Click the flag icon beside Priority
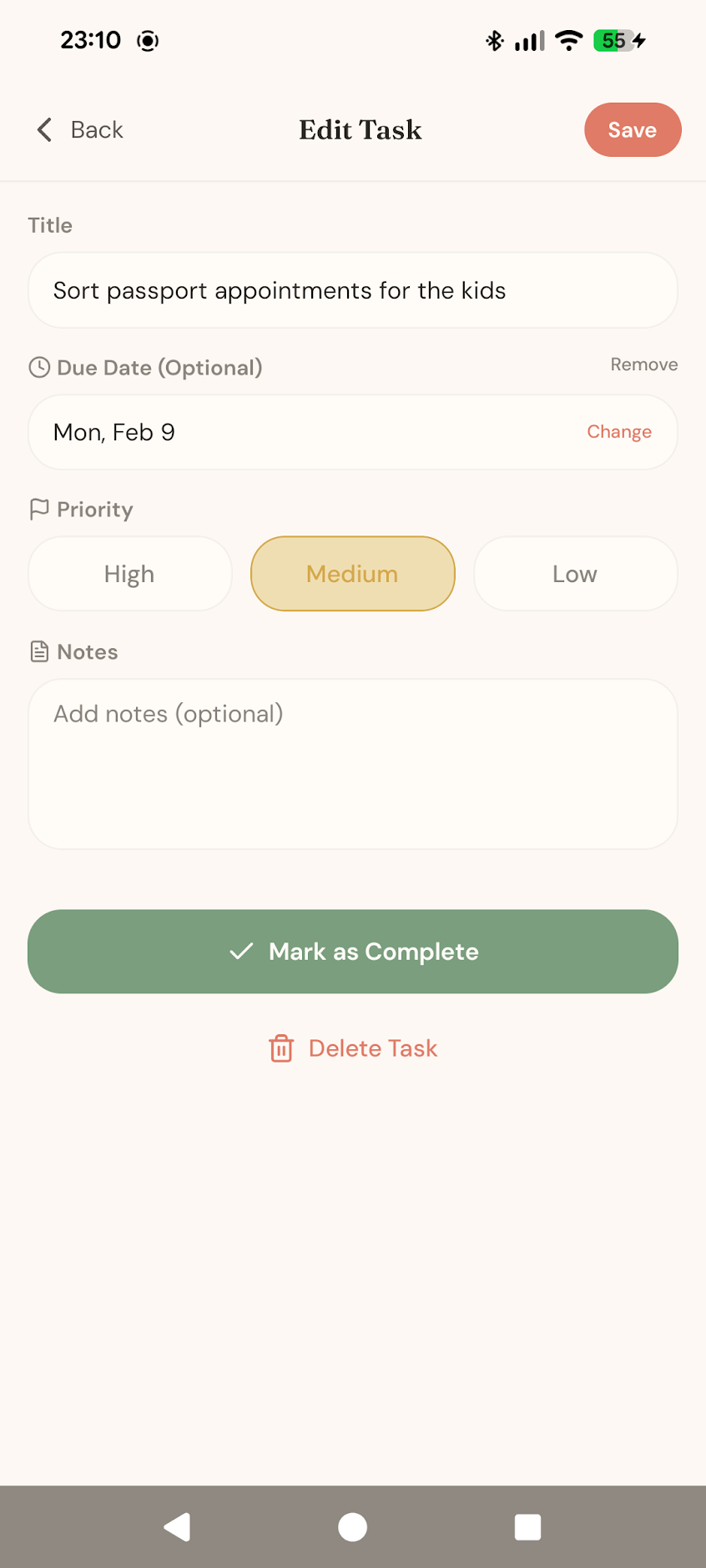Viewport: 706px width, 1568px height. [38, 509]
